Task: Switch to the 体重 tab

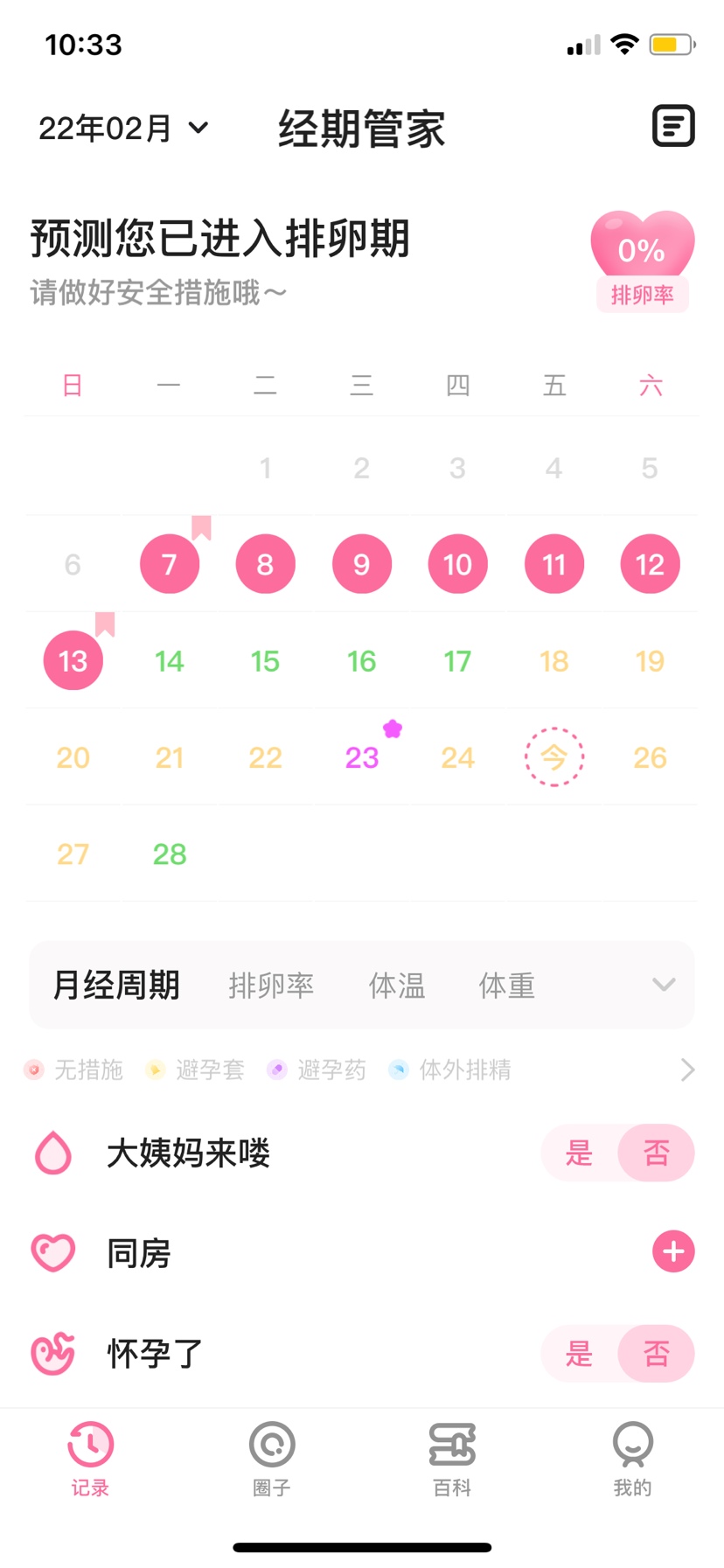Action: tap(506, 986)
